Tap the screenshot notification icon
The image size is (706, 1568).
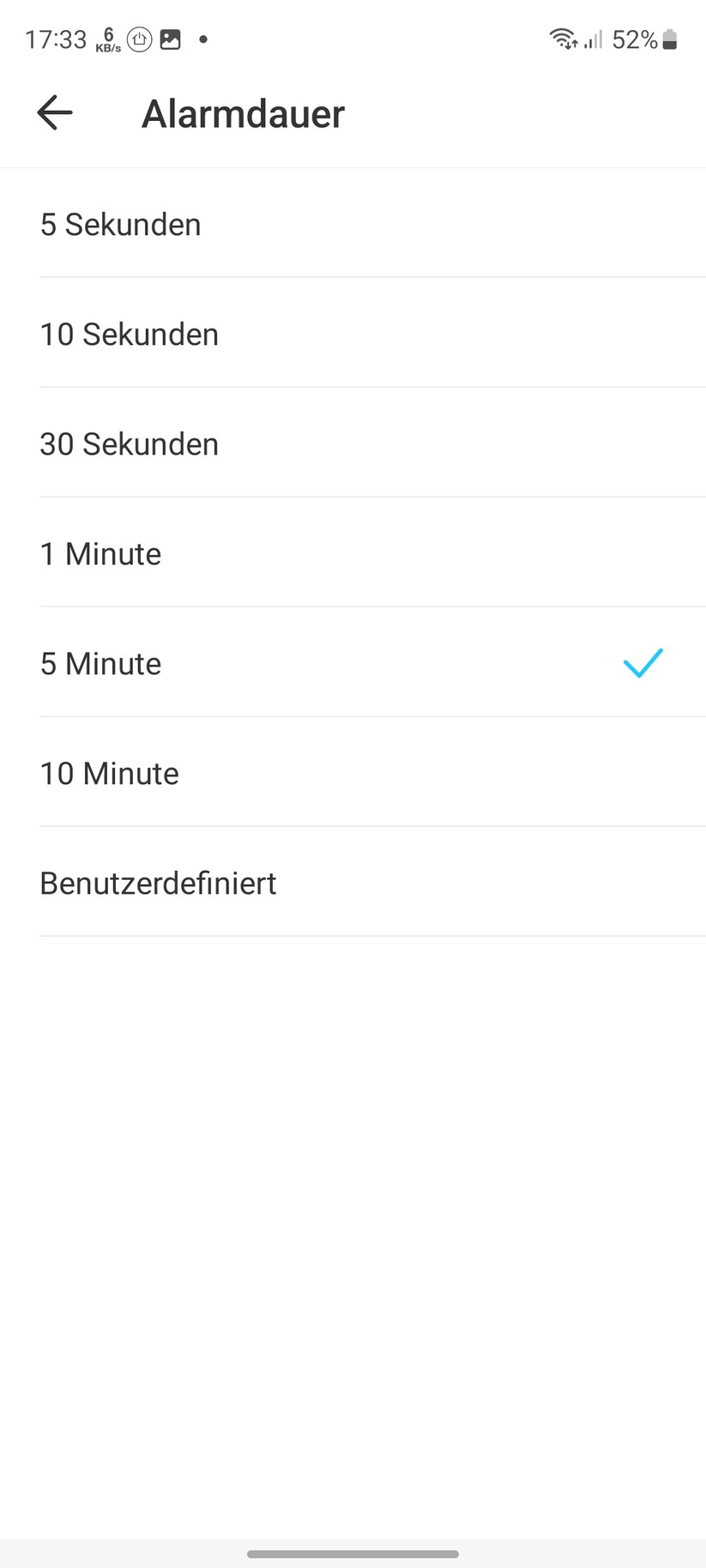[x=170, y=39]
